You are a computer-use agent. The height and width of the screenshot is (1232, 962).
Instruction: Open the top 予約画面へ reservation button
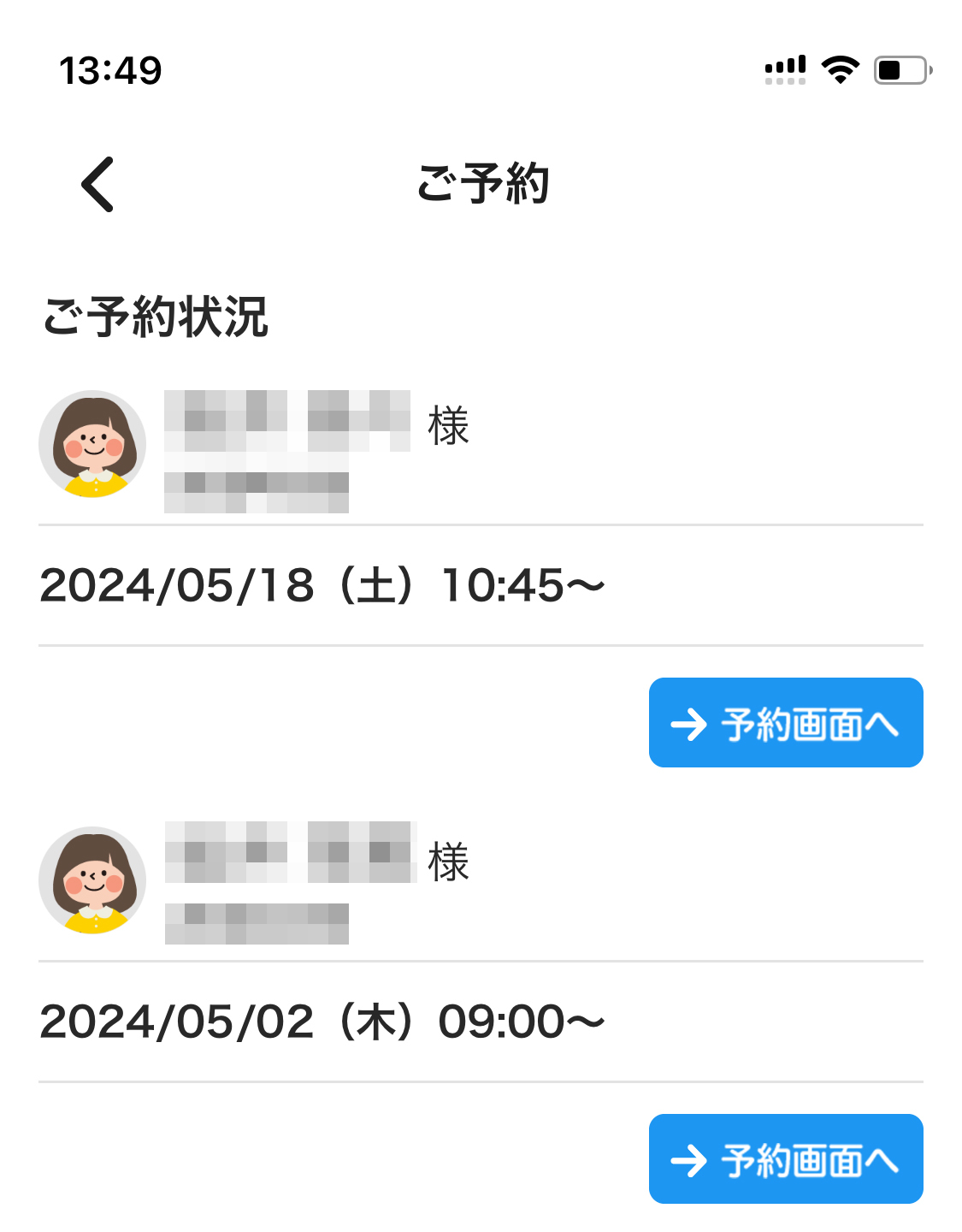(x=786, y=723)
